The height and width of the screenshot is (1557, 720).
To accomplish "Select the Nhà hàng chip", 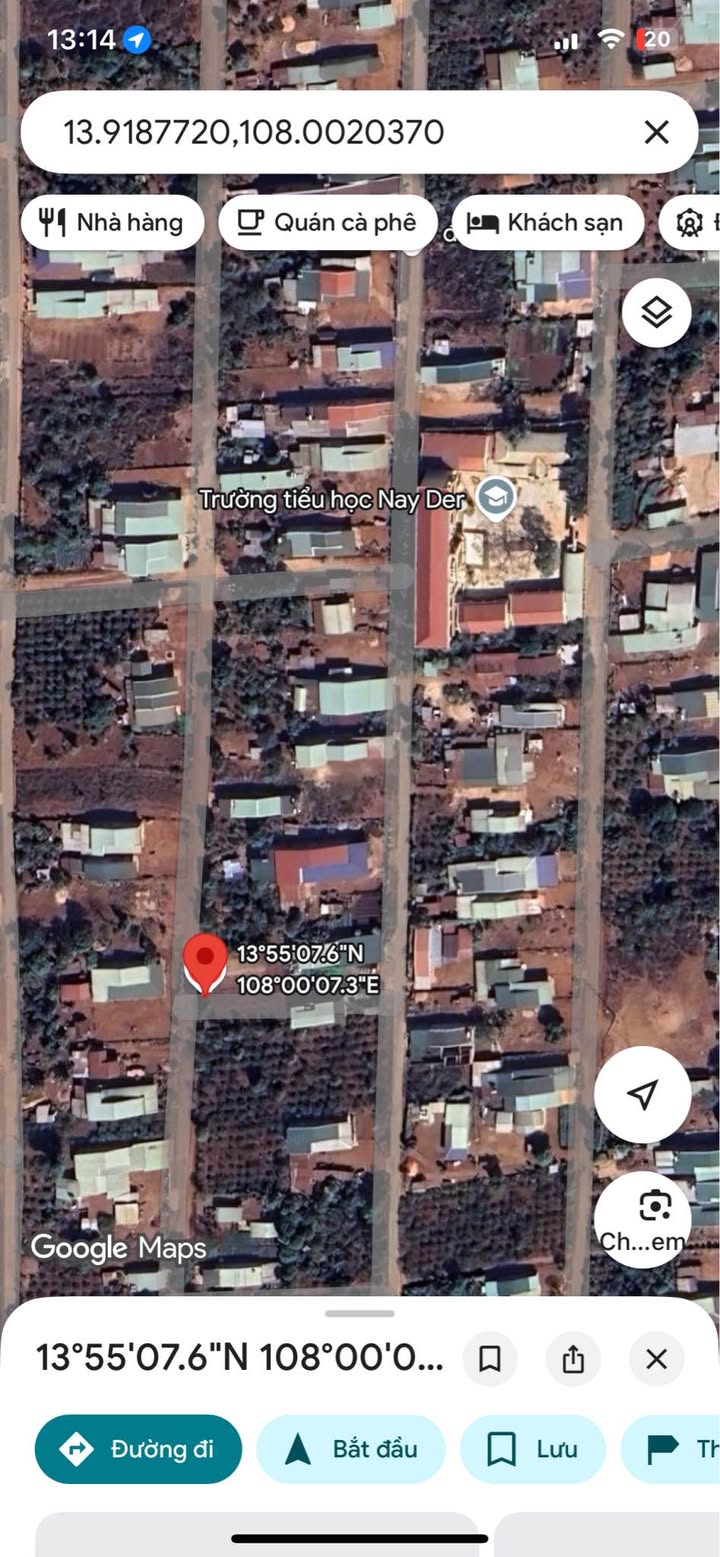I will click(112, 222).
